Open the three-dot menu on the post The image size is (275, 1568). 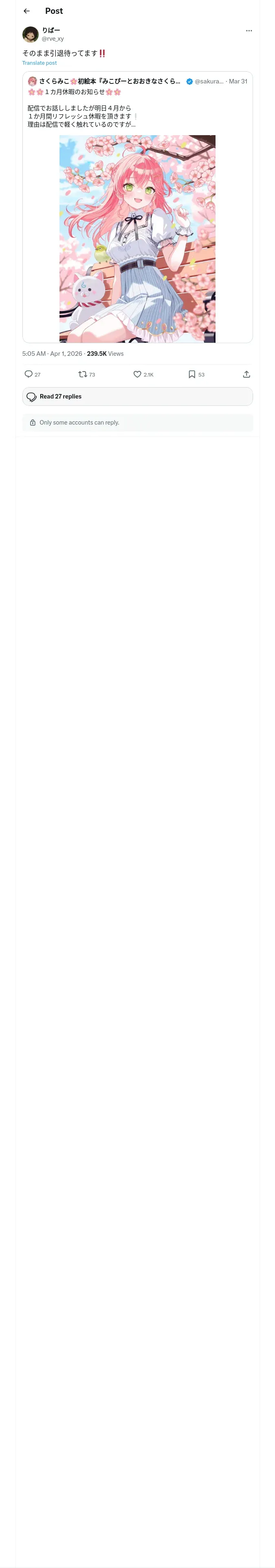(249, 31)
